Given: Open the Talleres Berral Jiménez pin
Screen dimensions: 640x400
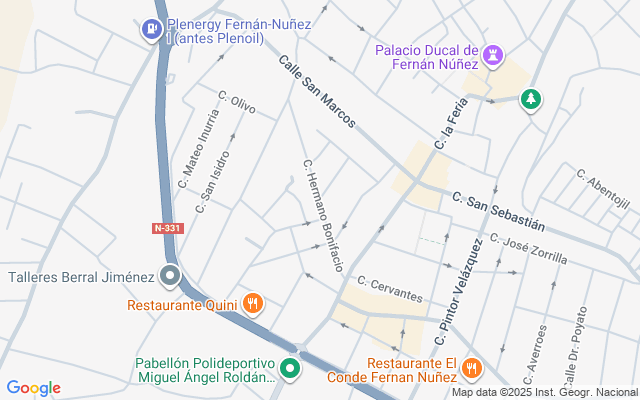Looking at the screenshot, I should [170, 277].
